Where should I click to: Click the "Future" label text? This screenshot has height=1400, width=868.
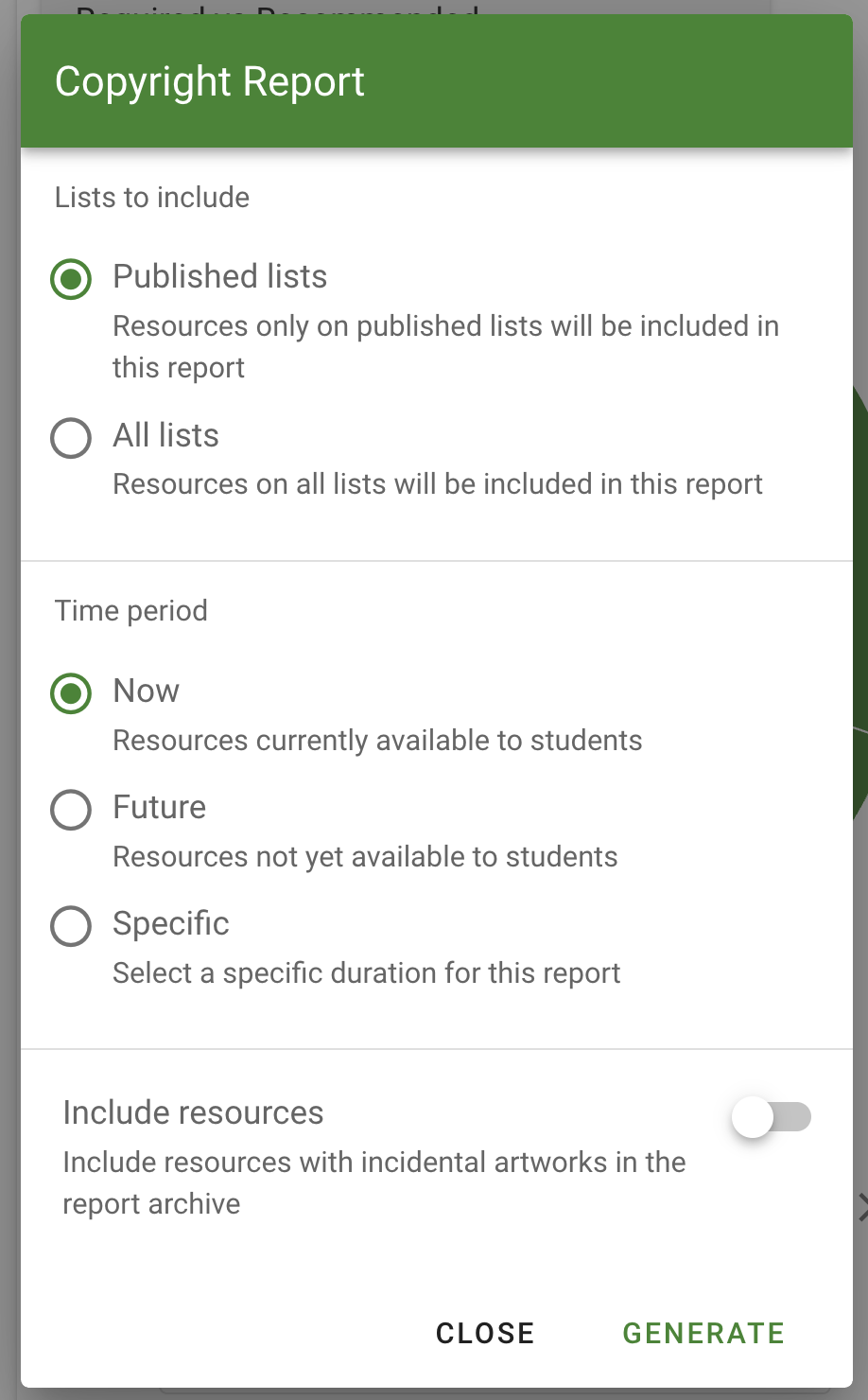click(159, 809)
